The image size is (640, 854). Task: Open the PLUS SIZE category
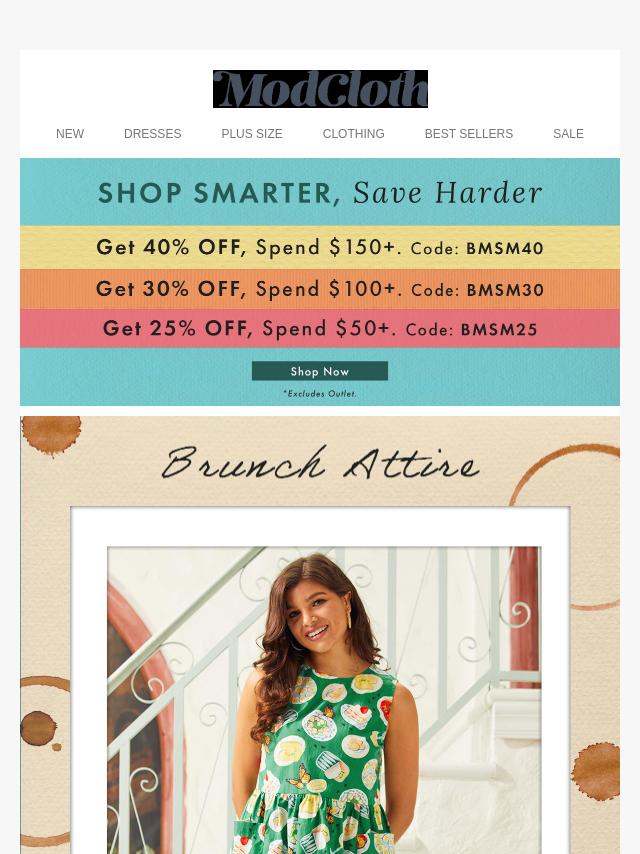click(252, 134)
